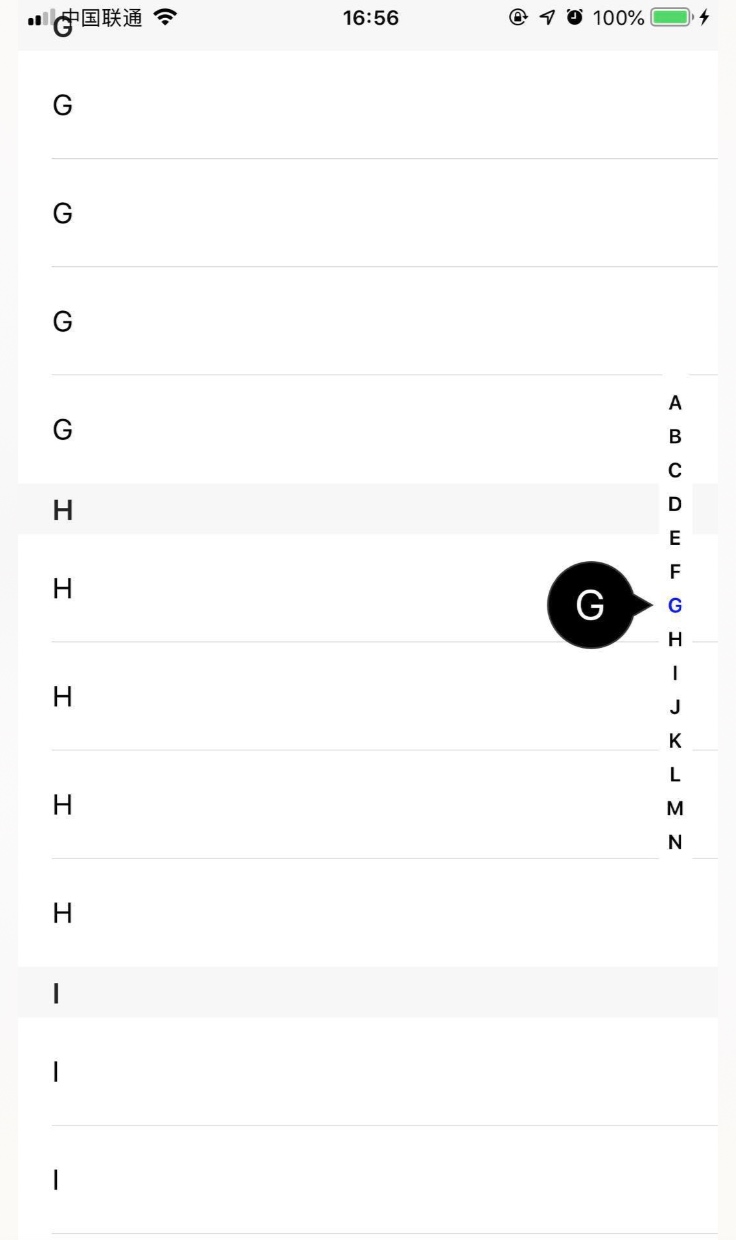Tap the highlighted G in the index
Viewport: 736px width, 1240px height.
675,605
